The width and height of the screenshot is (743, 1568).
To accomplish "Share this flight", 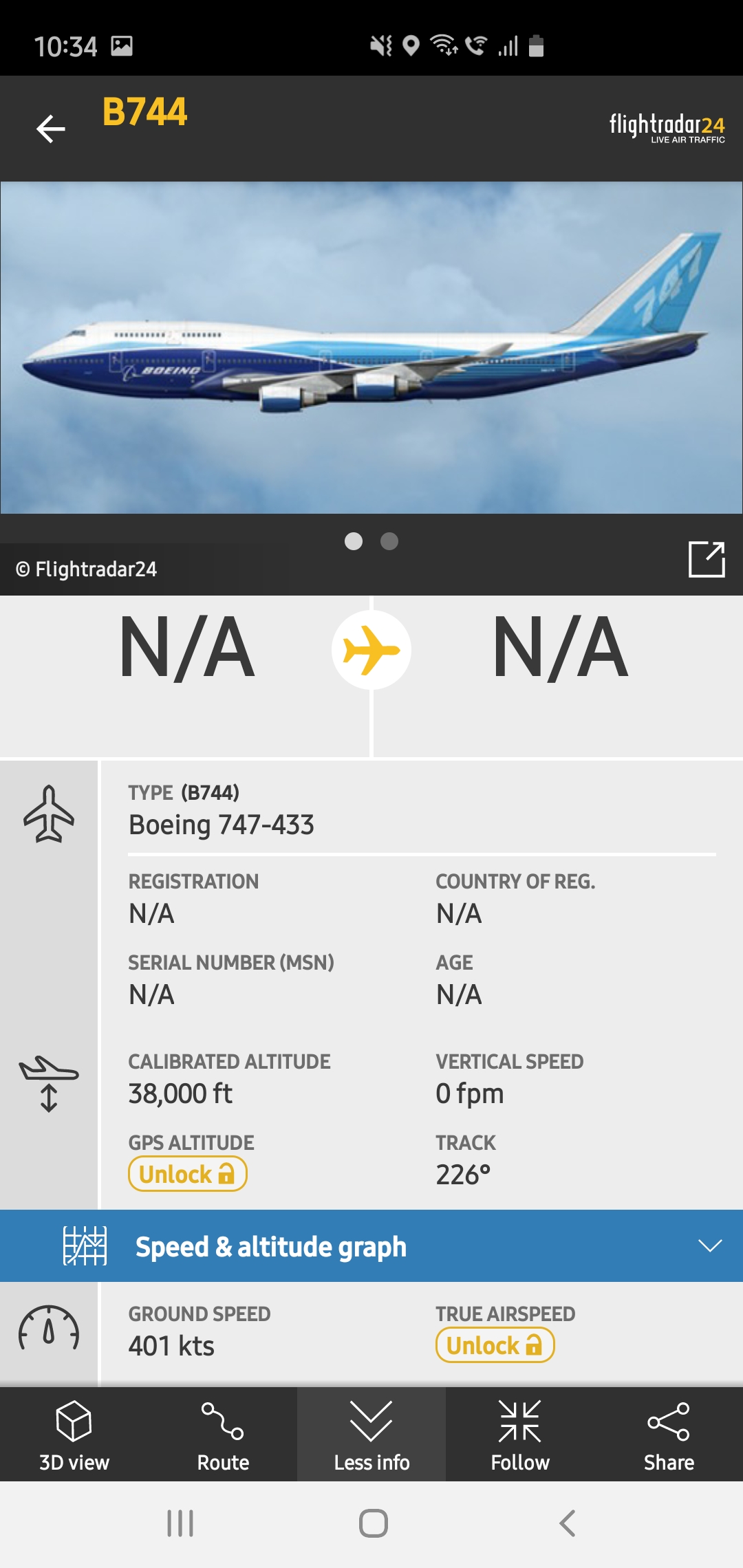I will point(669,1435).
